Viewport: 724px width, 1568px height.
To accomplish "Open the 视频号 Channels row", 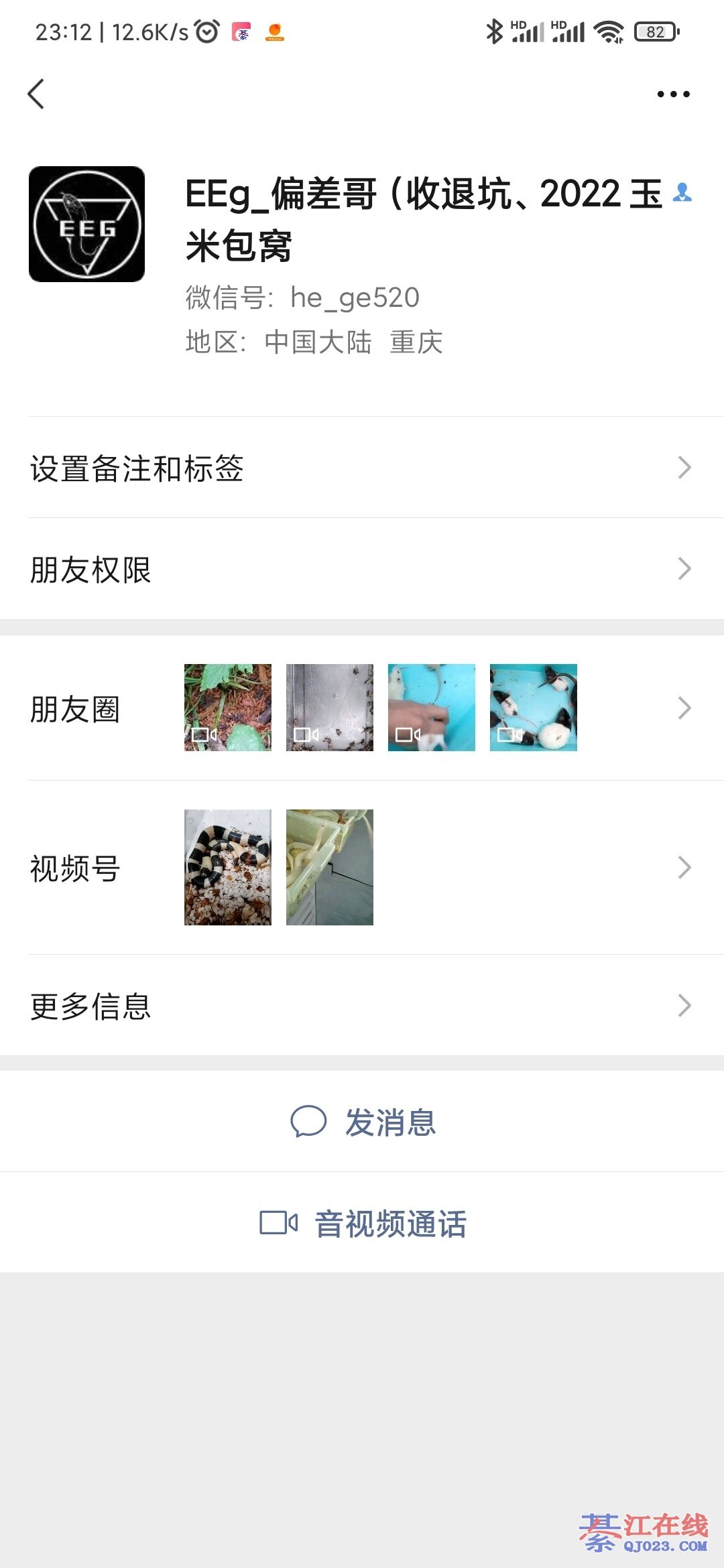I will pyautogui.click(x=362, y=868).
